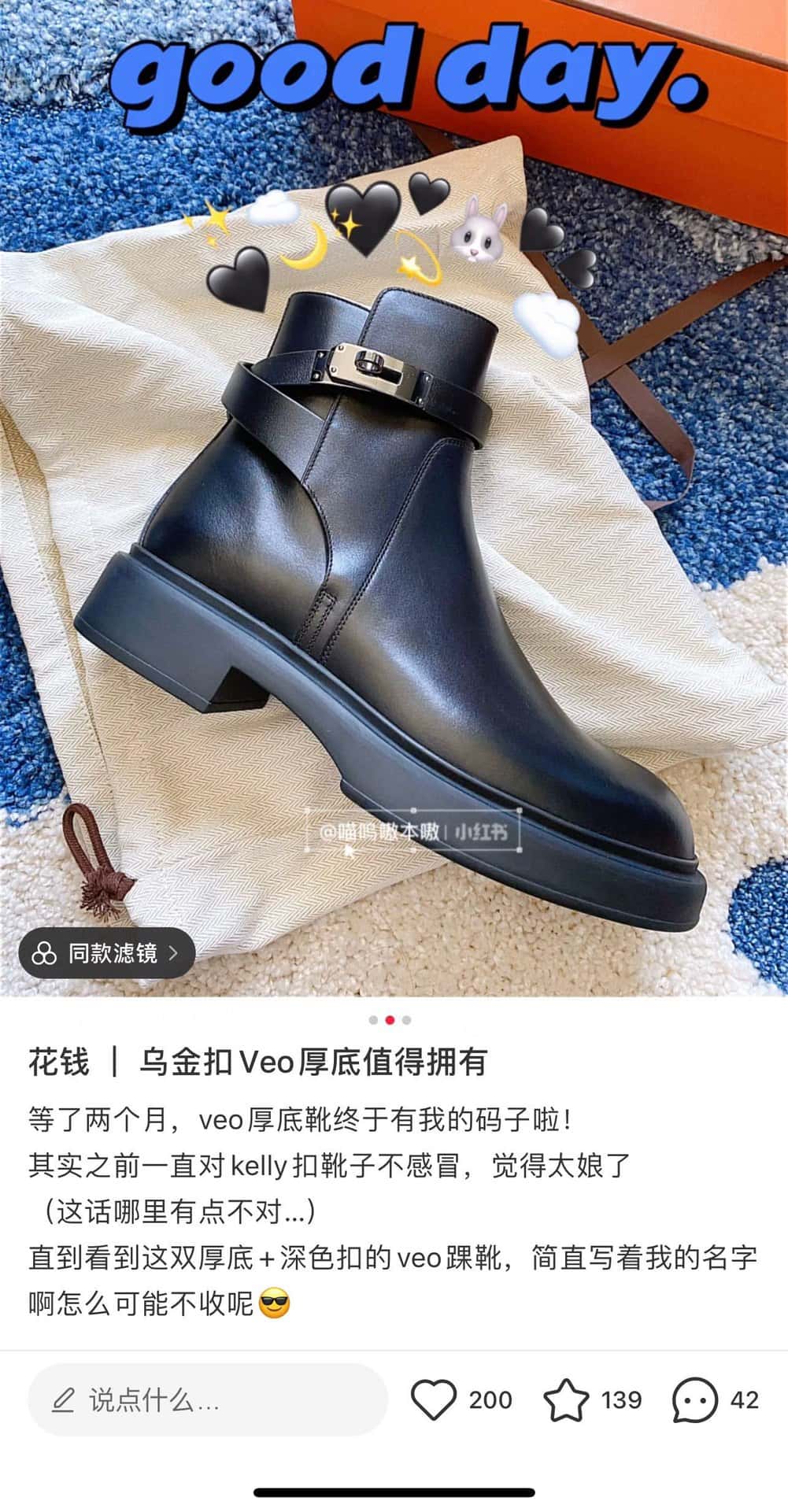The height and width of the screenshot is (1512, 788).
Task: Tap the 说点什么 comment field
Action: coord(208,1400)
